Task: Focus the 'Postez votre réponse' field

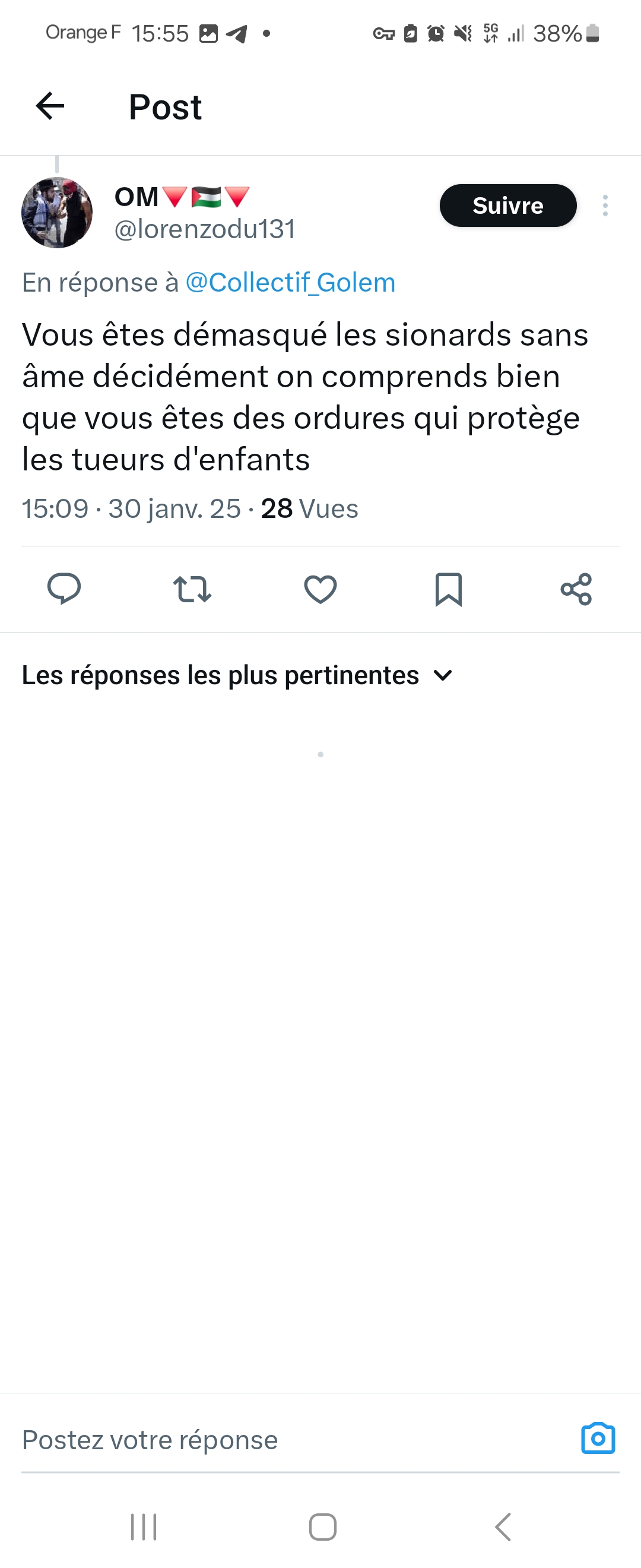Action: 274,1440
